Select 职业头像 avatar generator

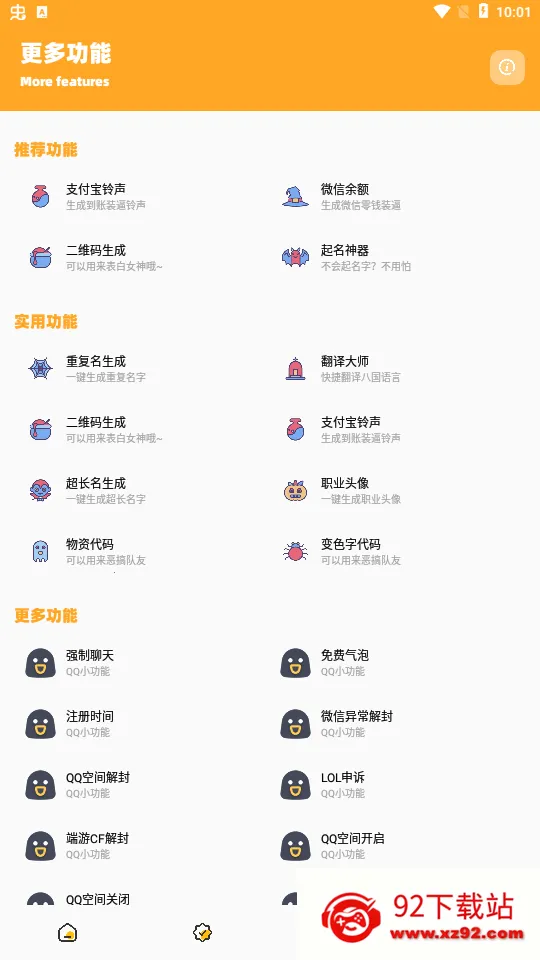point(397,490)
